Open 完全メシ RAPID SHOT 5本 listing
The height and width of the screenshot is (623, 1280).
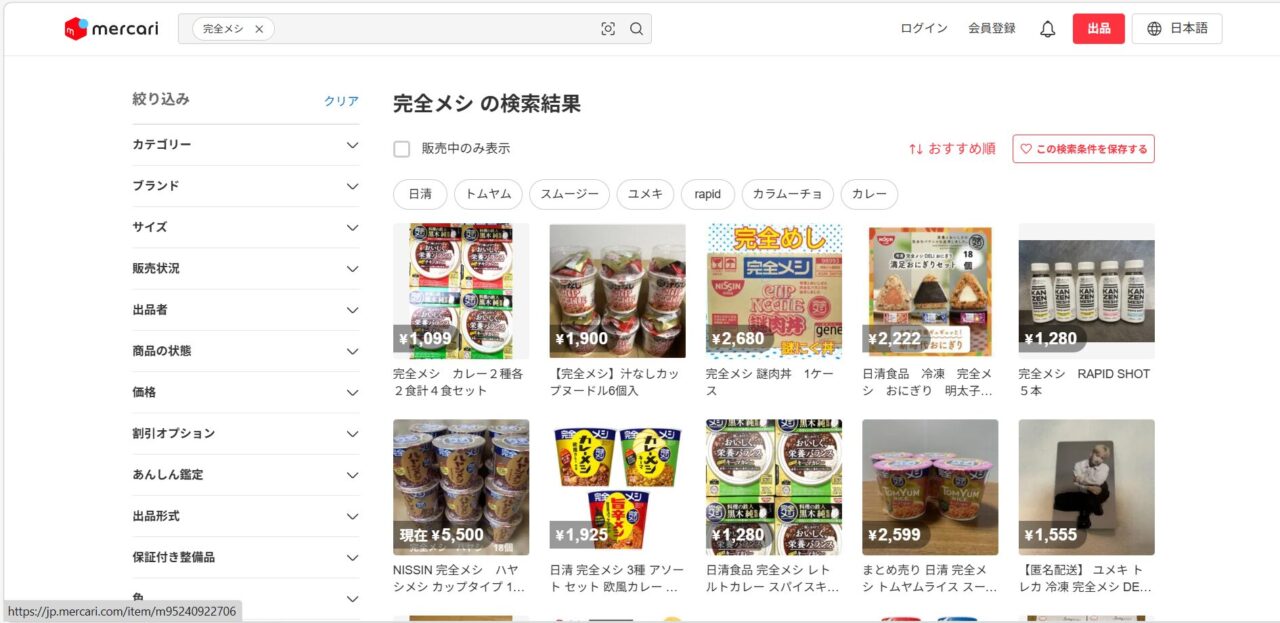click(x=1086, y=291)
